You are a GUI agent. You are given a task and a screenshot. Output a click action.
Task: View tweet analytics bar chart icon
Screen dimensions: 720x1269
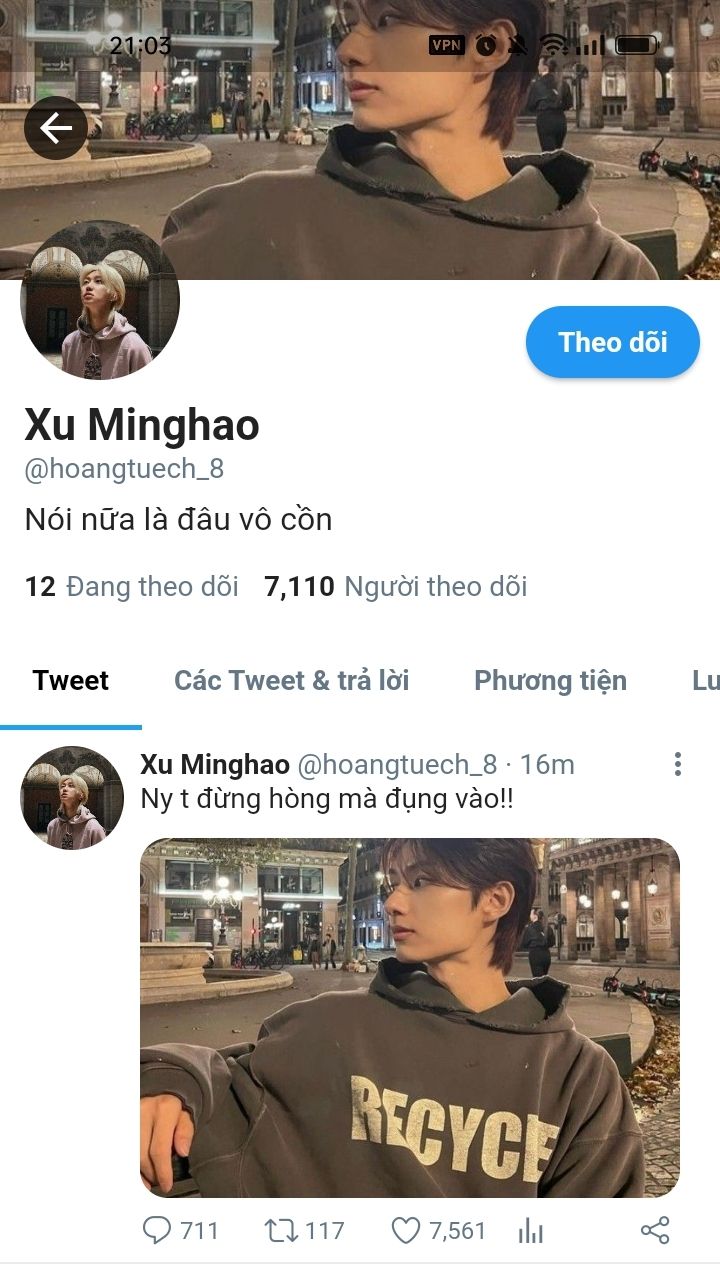click(530, 1231)
